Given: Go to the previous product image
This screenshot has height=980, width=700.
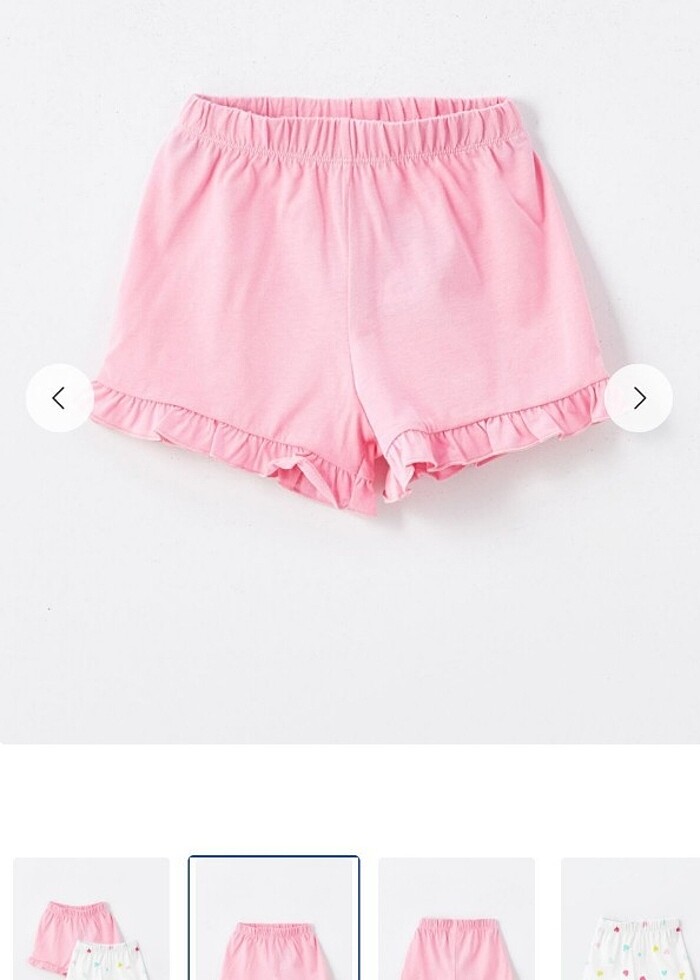Looking at the screenshot, I should (x=59, y=398).
